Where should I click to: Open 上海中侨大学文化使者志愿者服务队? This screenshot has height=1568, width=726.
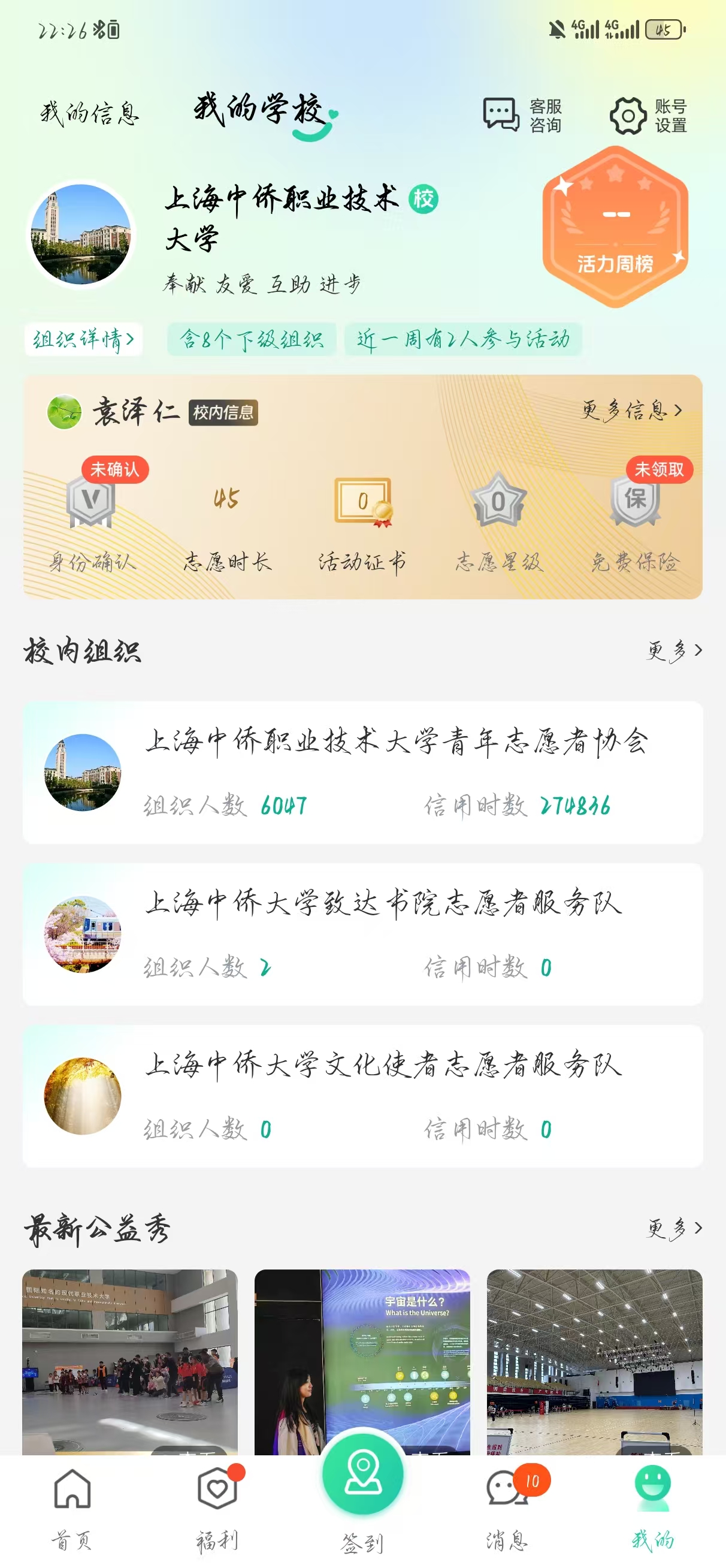click(x=362, y=1096)
